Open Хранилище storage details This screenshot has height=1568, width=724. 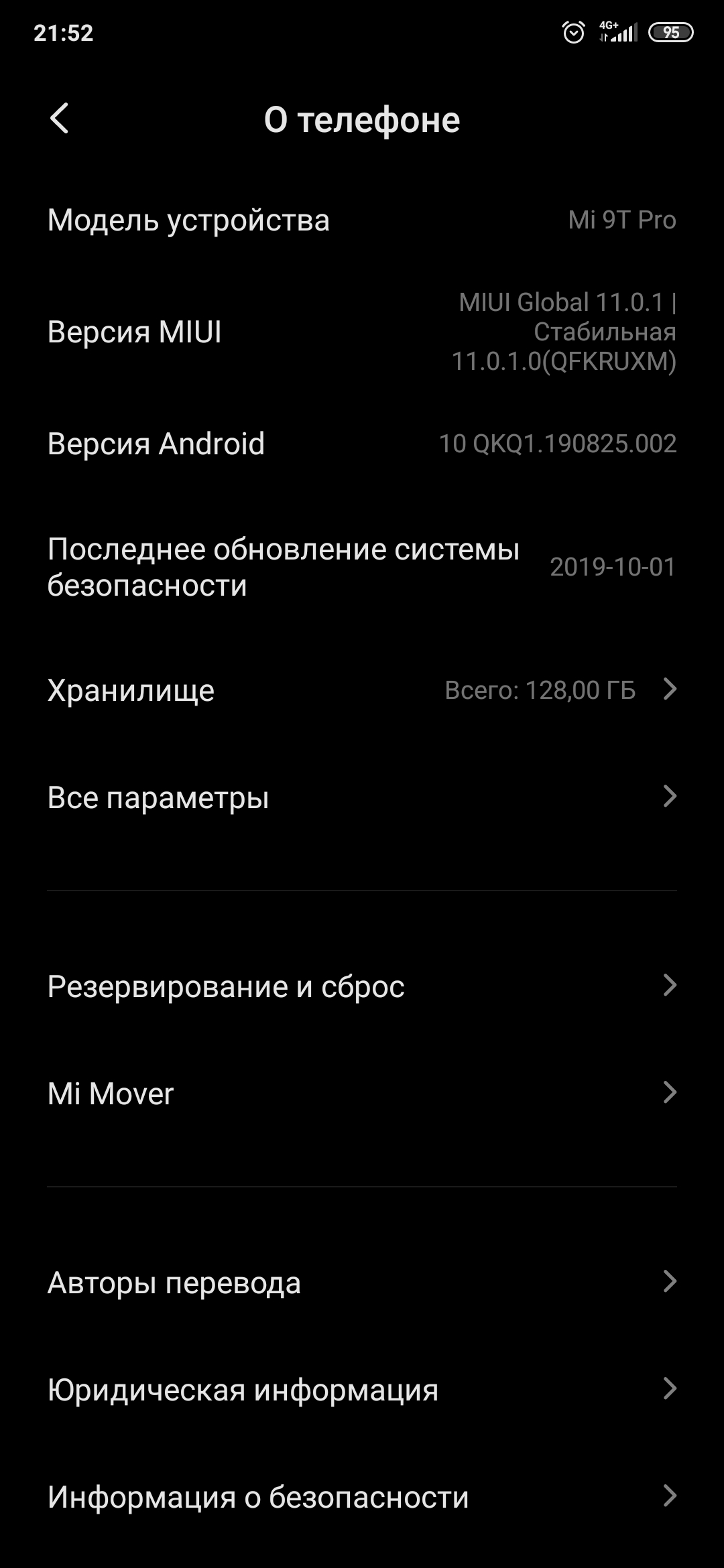[x=362, y=690]
